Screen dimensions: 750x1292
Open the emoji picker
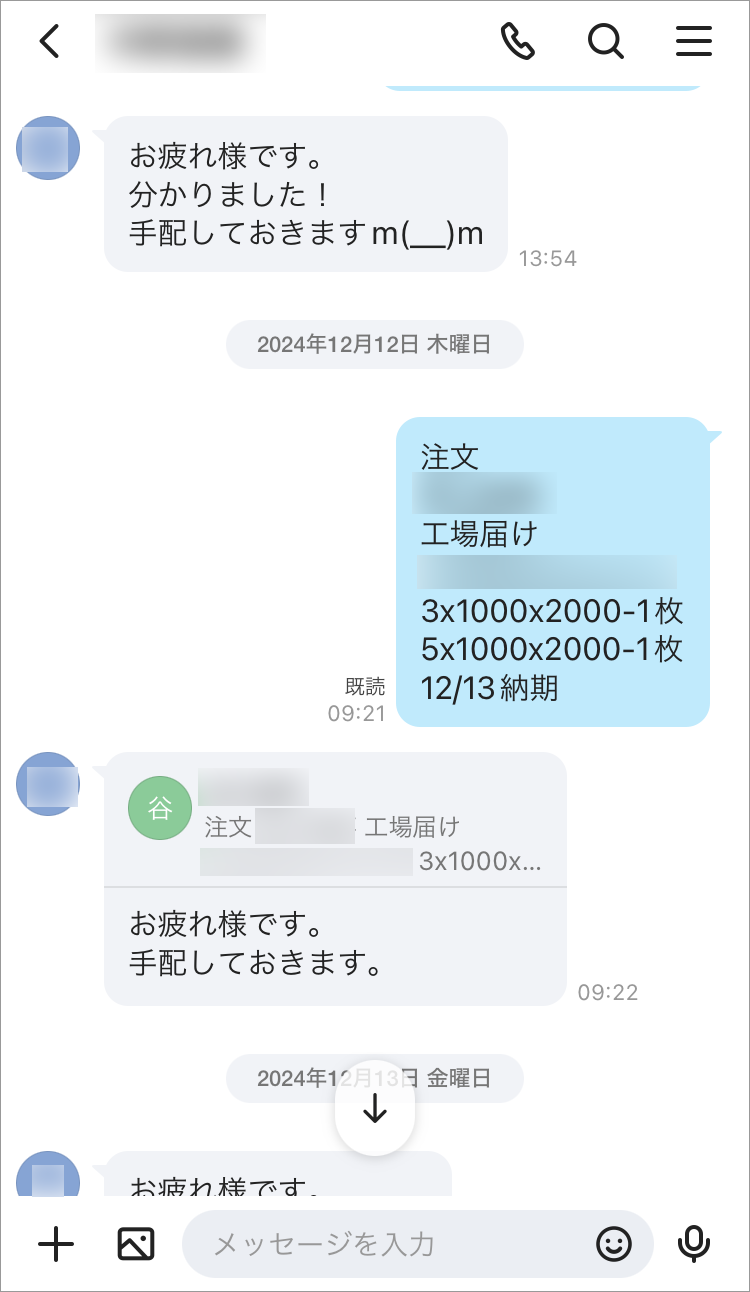[614, 1244]
